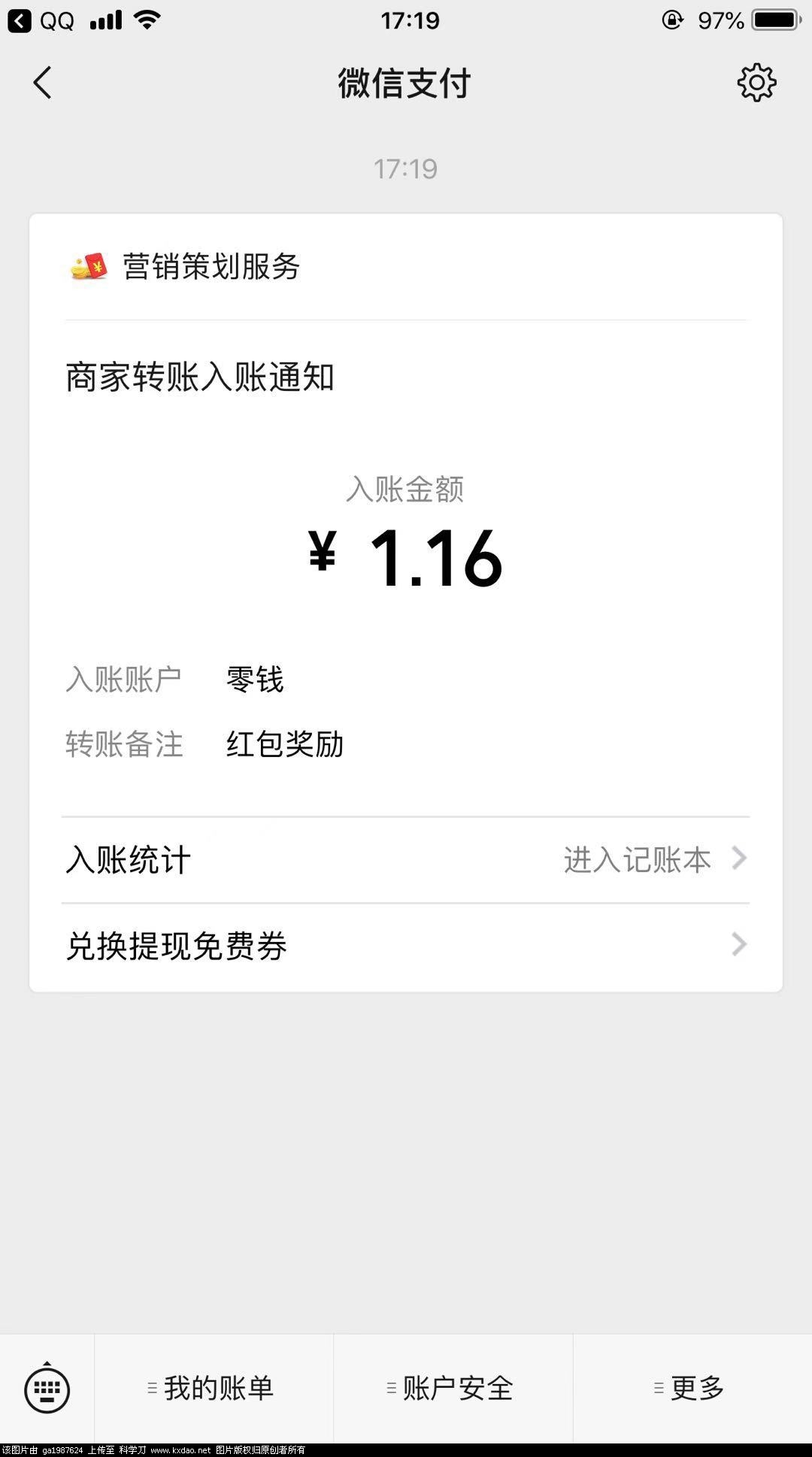This screenshot has height=1457, width=812.
Task: Tap the menu lines icon beside 我的账单
Action: pyautogui.click(x=150, y=1388)
